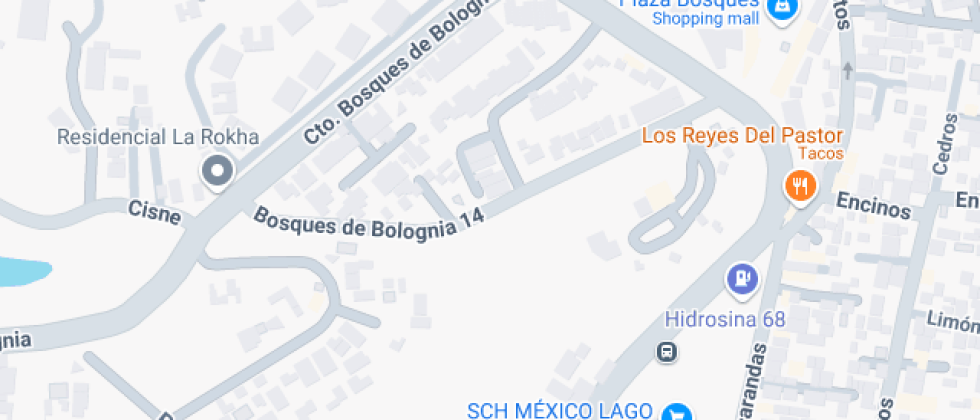Screen dimensions: 980x420
Task: Select the Hidrosina 68 gas station pin
Action: (x=742, y=279)
